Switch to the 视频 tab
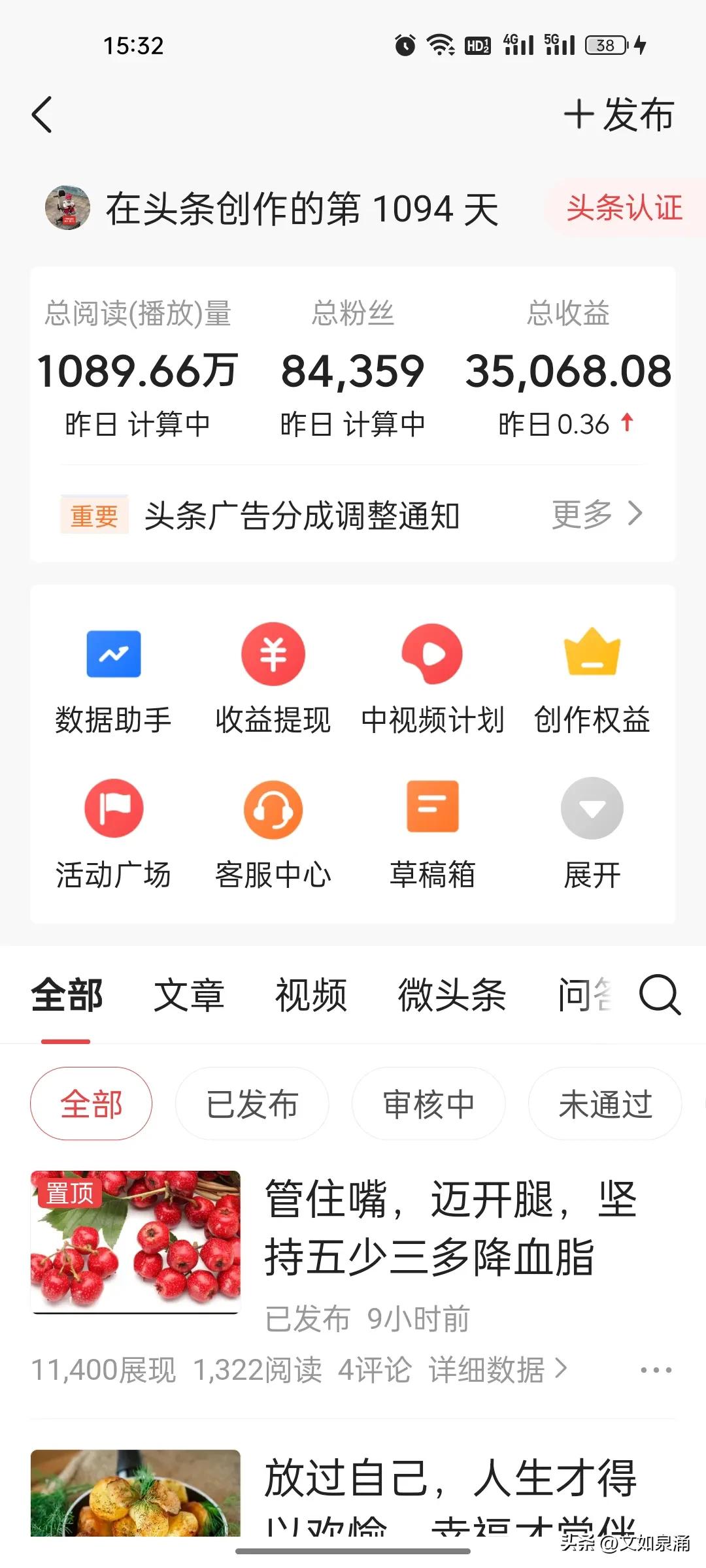The height and width of the screenshot is (1568, 706). [x=311, y=996]
